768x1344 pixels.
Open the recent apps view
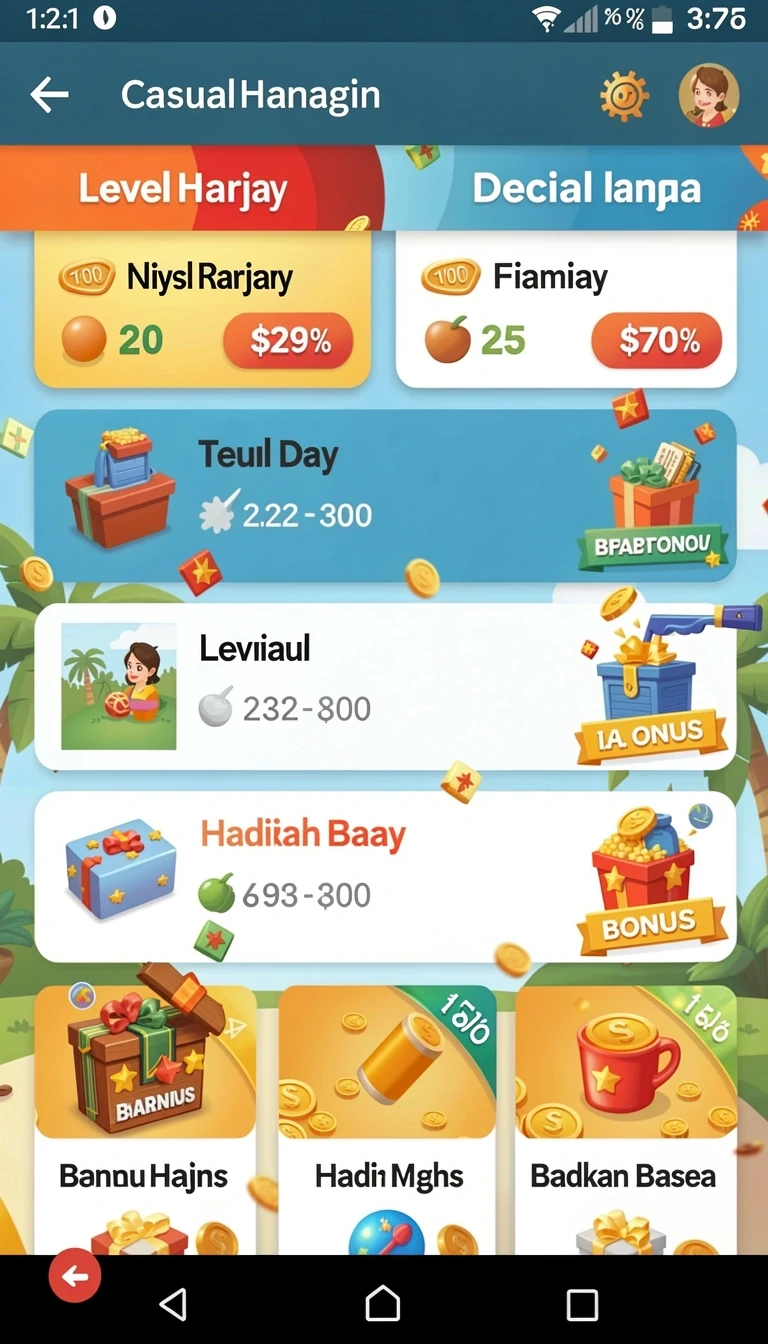coord(582,1304)
